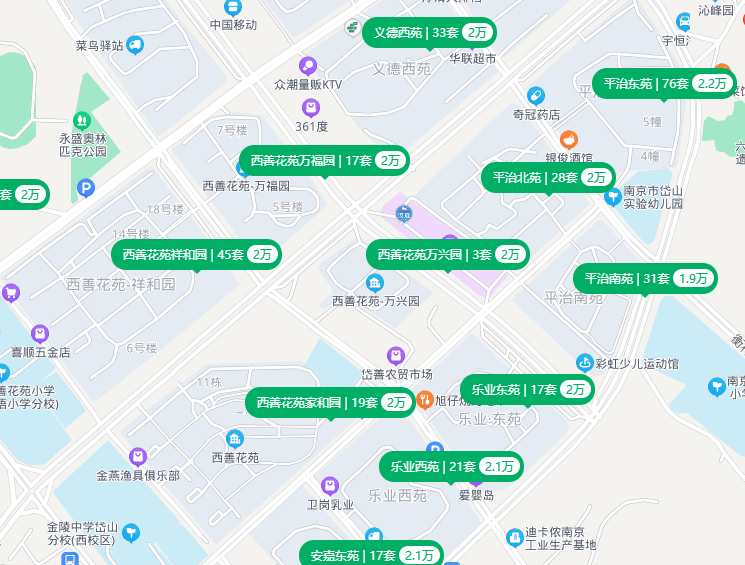Select the 平治东苑 76套 marker
This screenshot has width=745, height=565.
(664, 83)
